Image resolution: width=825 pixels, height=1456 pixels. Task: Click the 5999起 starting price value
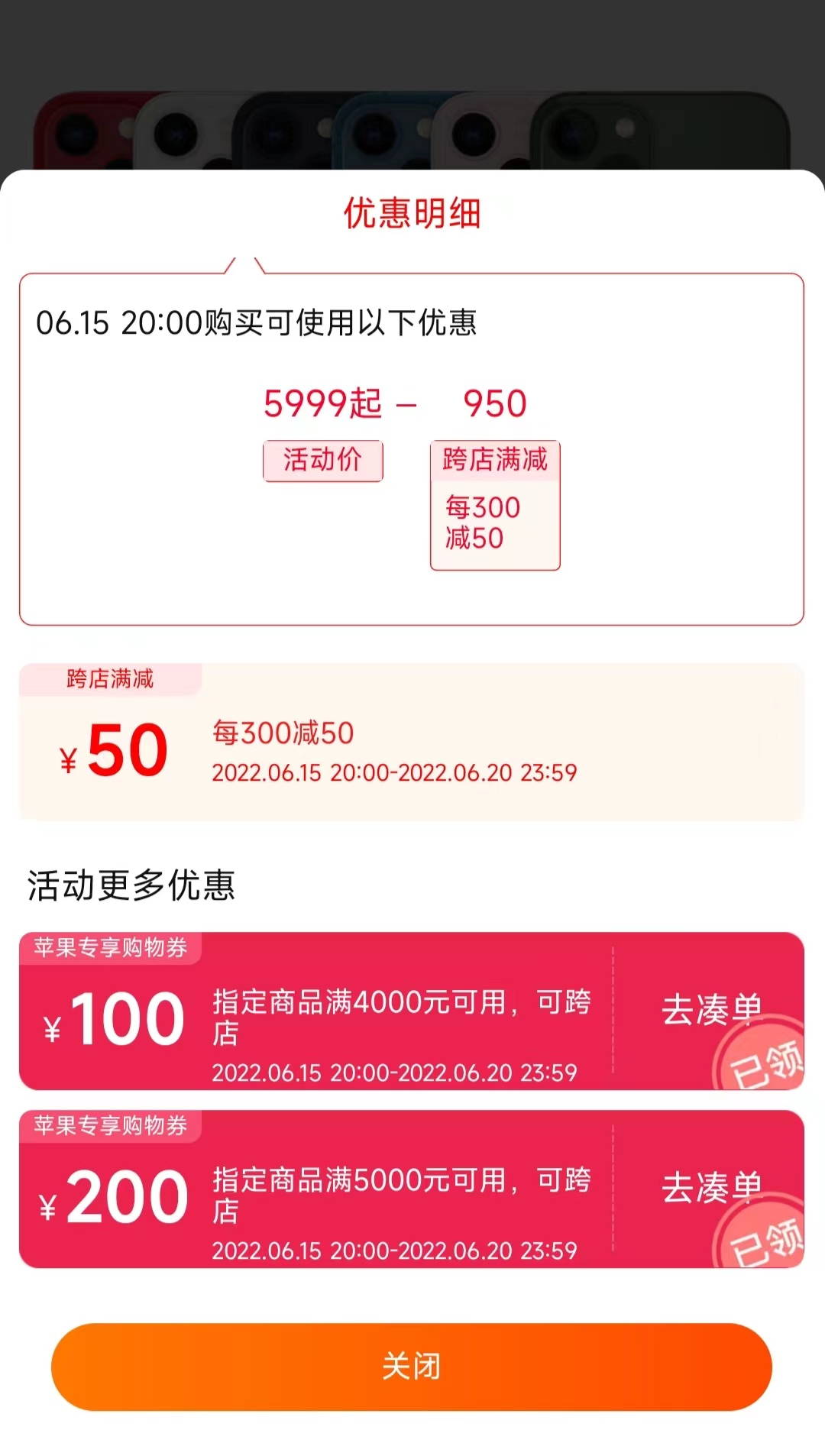(x=324, y=403)
